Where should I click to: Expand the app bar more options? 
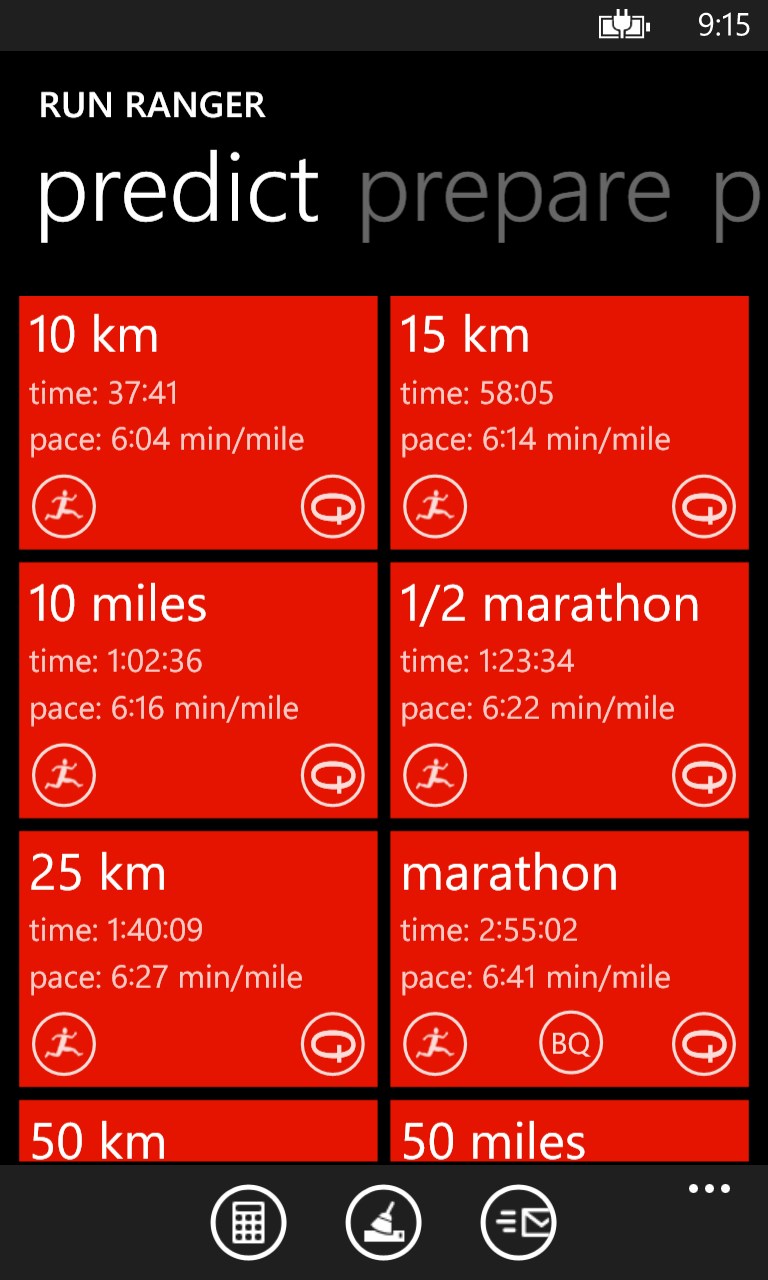709,1189
